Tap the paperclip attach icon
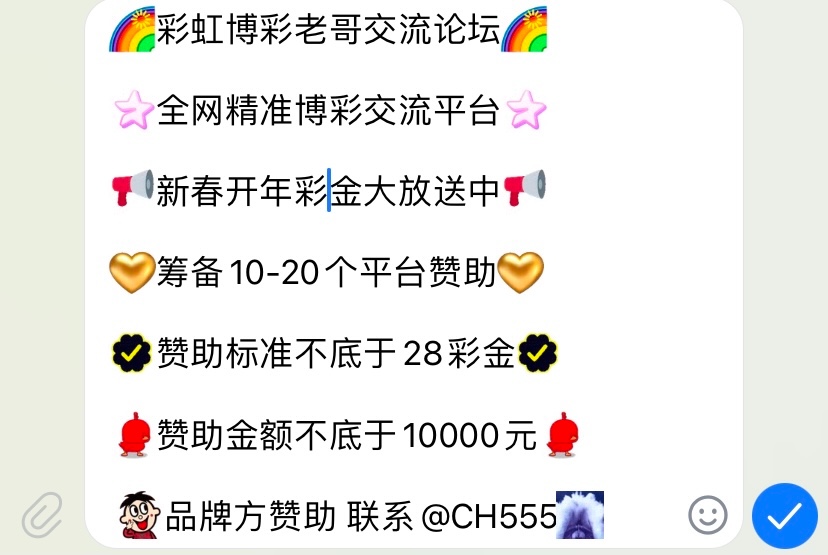 (42, 516)
